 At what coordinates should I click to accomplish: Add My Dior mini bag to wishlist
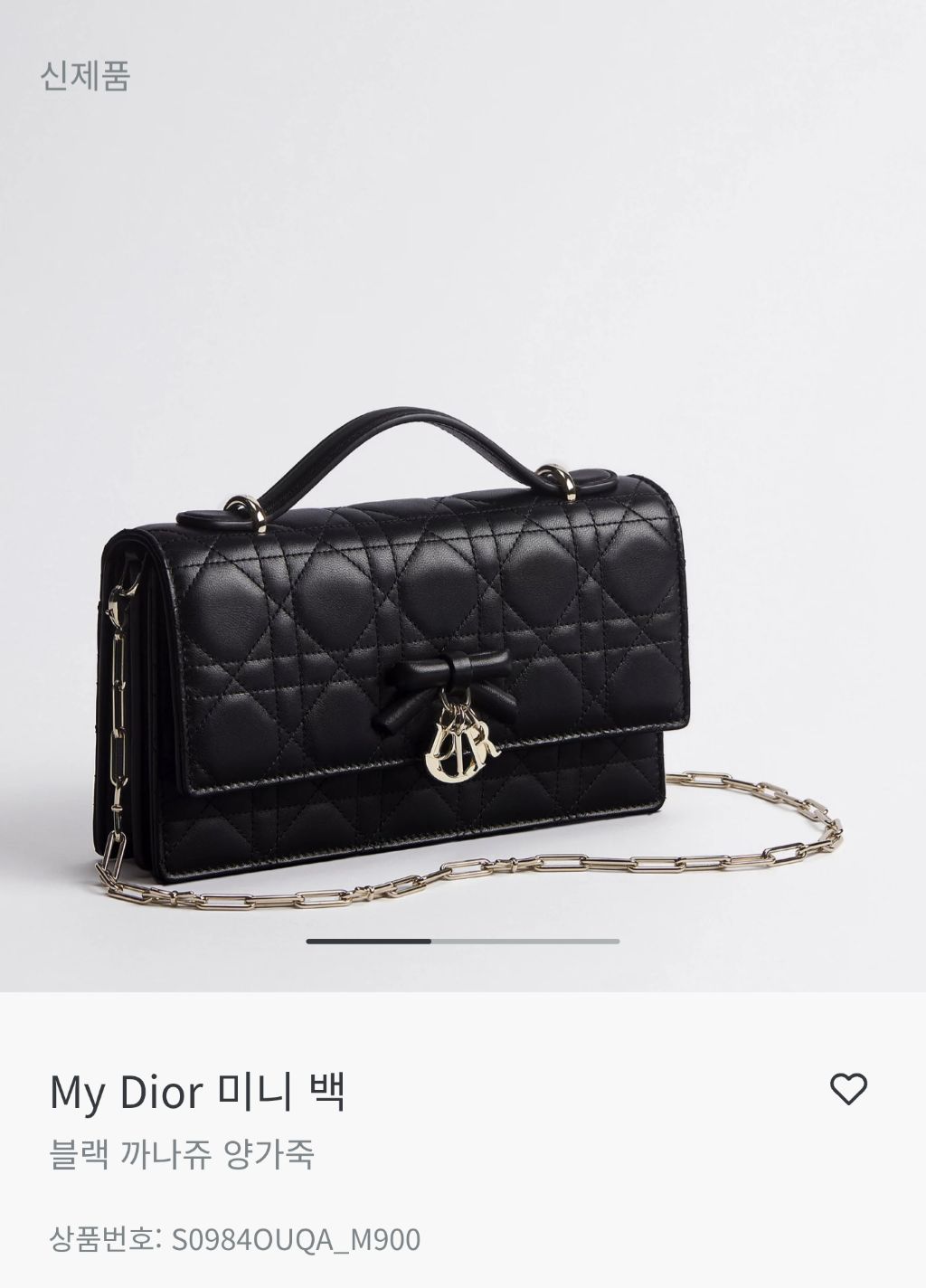pos(848,1089)
